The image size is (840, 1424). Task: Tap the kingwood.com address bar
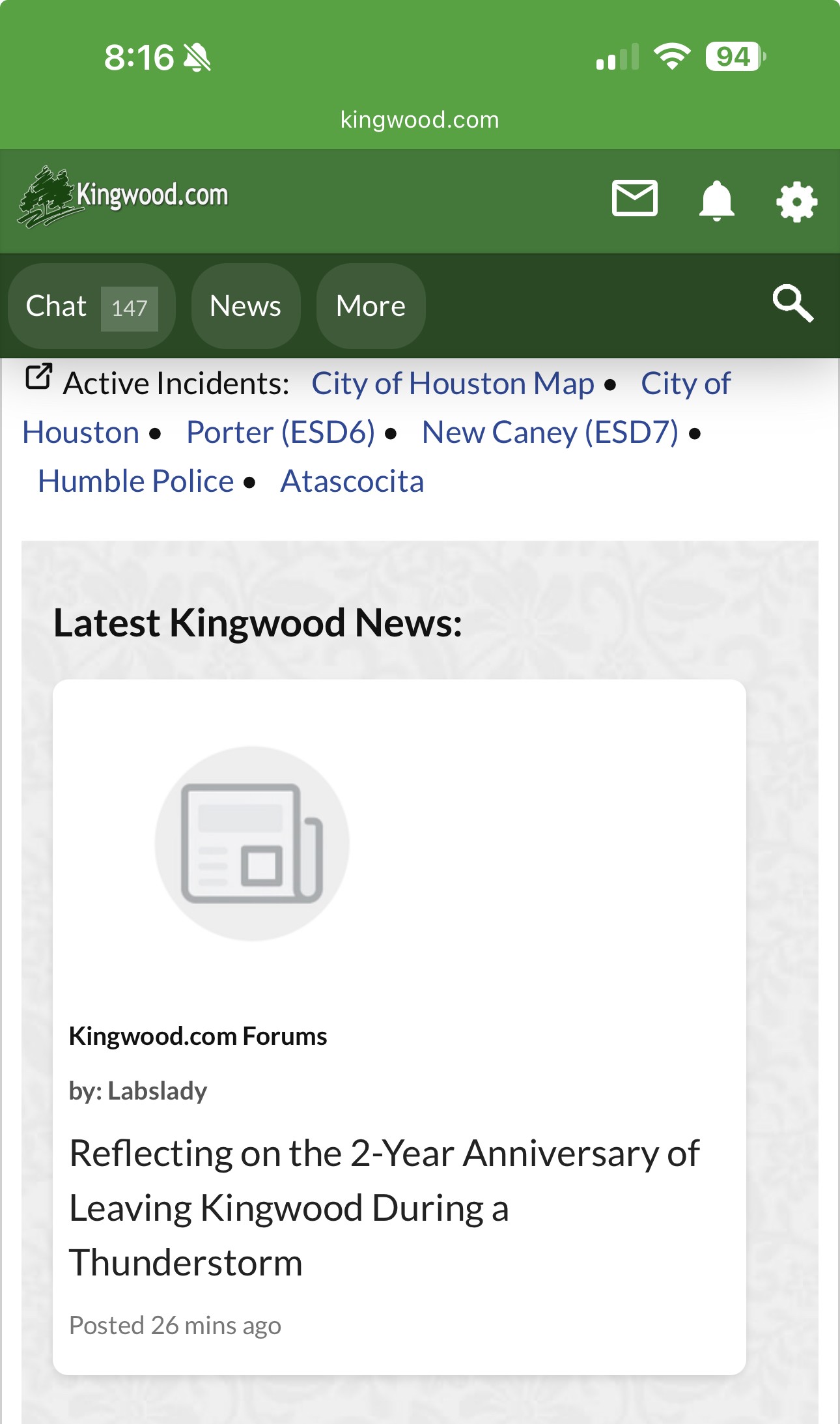(420, 120)
